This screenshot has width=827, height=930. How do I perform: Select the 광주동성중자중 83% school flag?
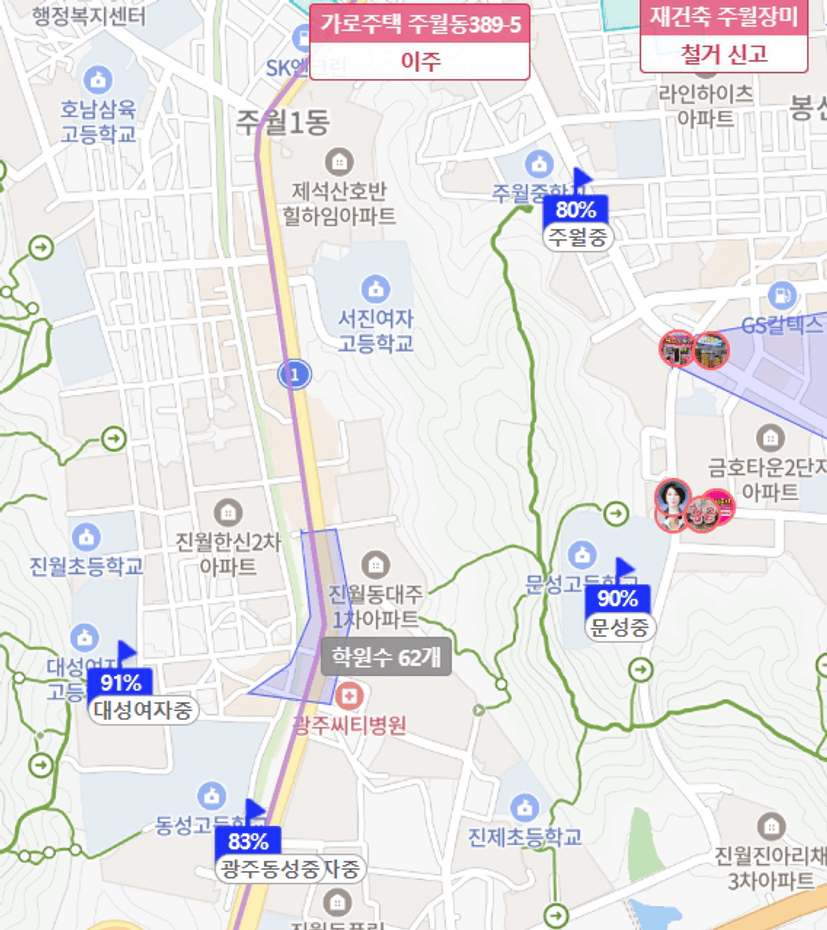247,841
